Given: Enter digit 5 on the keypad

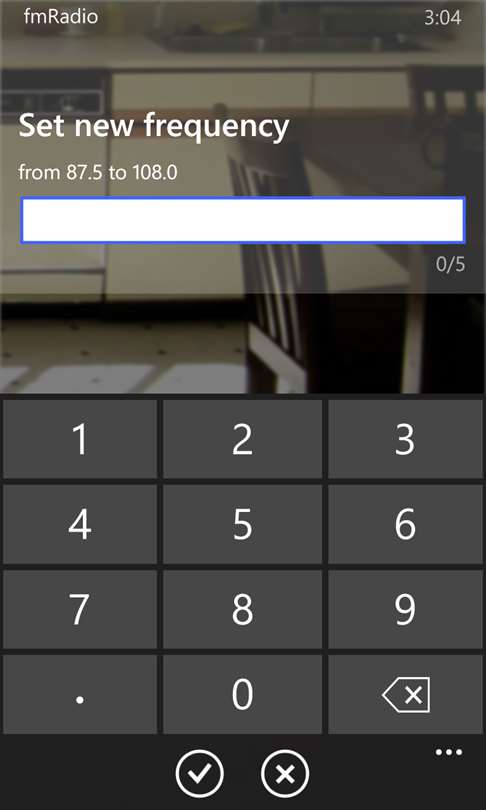Looking at the screenshot, I should point(243,524).
